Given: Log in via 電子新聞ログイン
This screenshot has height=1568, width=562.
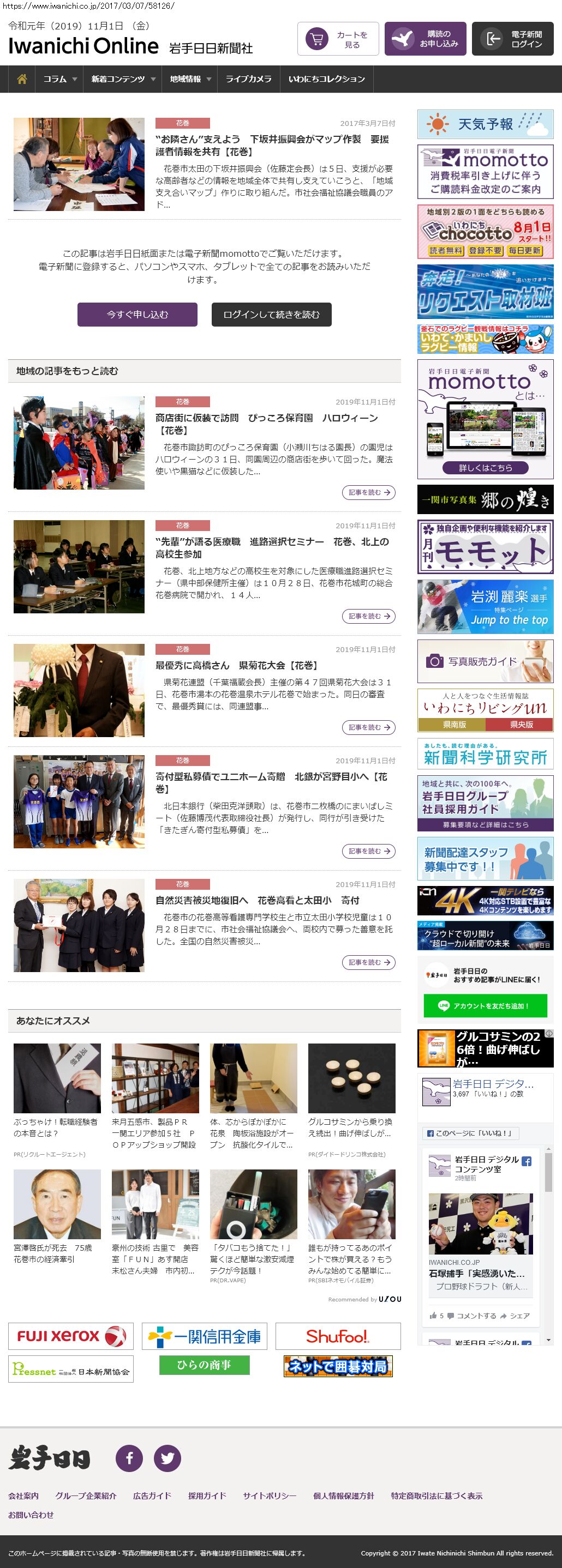Looking at the screenshot, I should pos(512,40).
